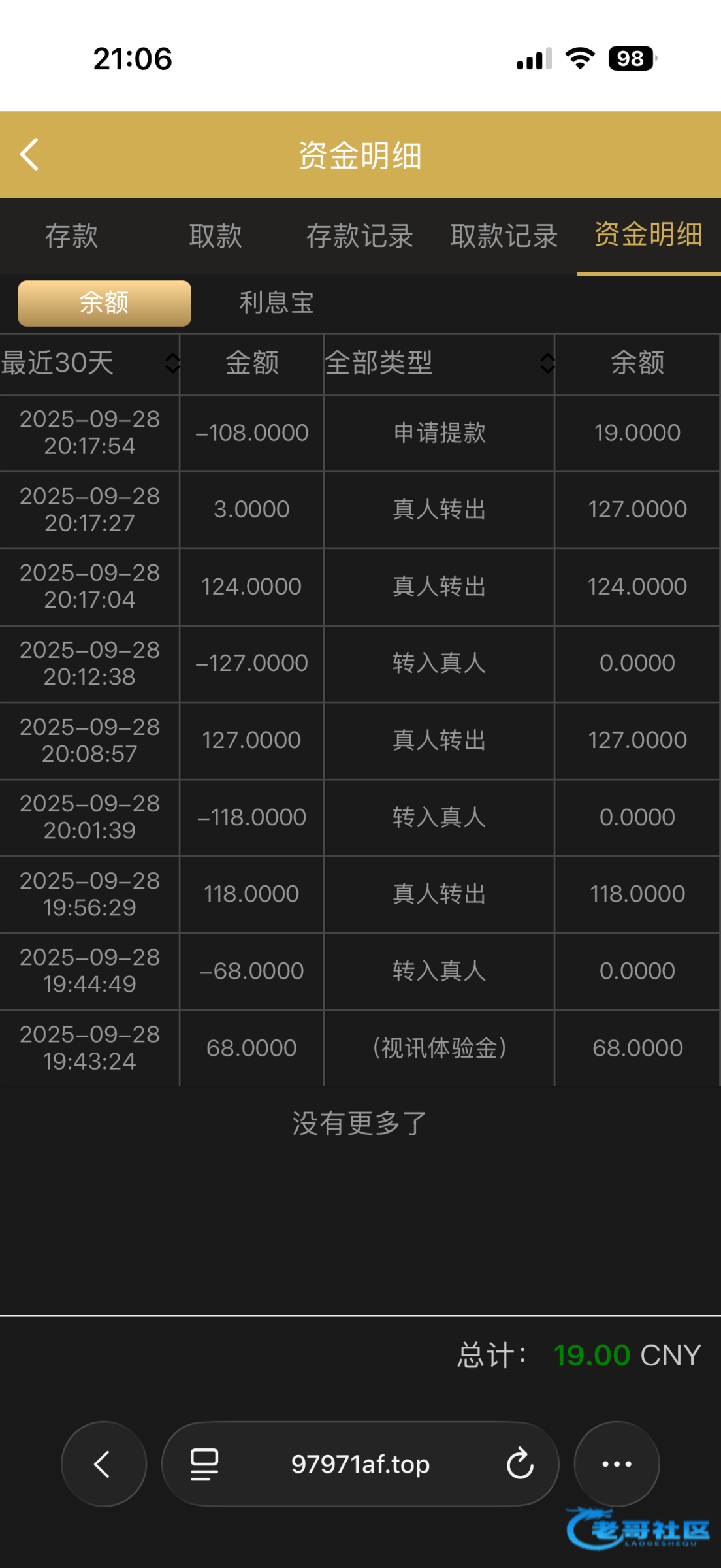Open the browser's three-dot more menu
Screen dimensions: 721x1568
pos(617,1464)
